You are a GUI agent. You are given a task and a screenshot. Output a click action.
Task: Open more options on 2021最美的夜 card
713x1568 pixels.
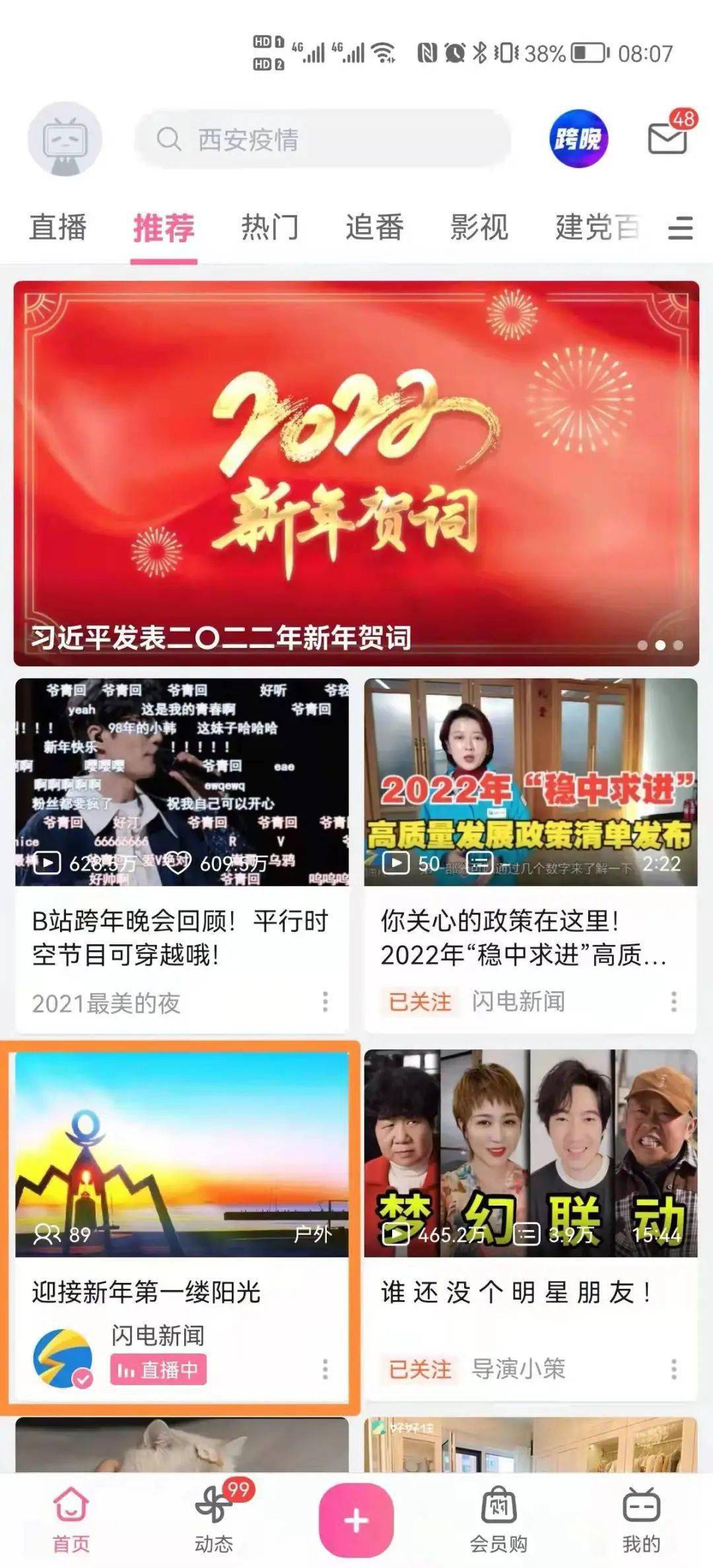325,1002
